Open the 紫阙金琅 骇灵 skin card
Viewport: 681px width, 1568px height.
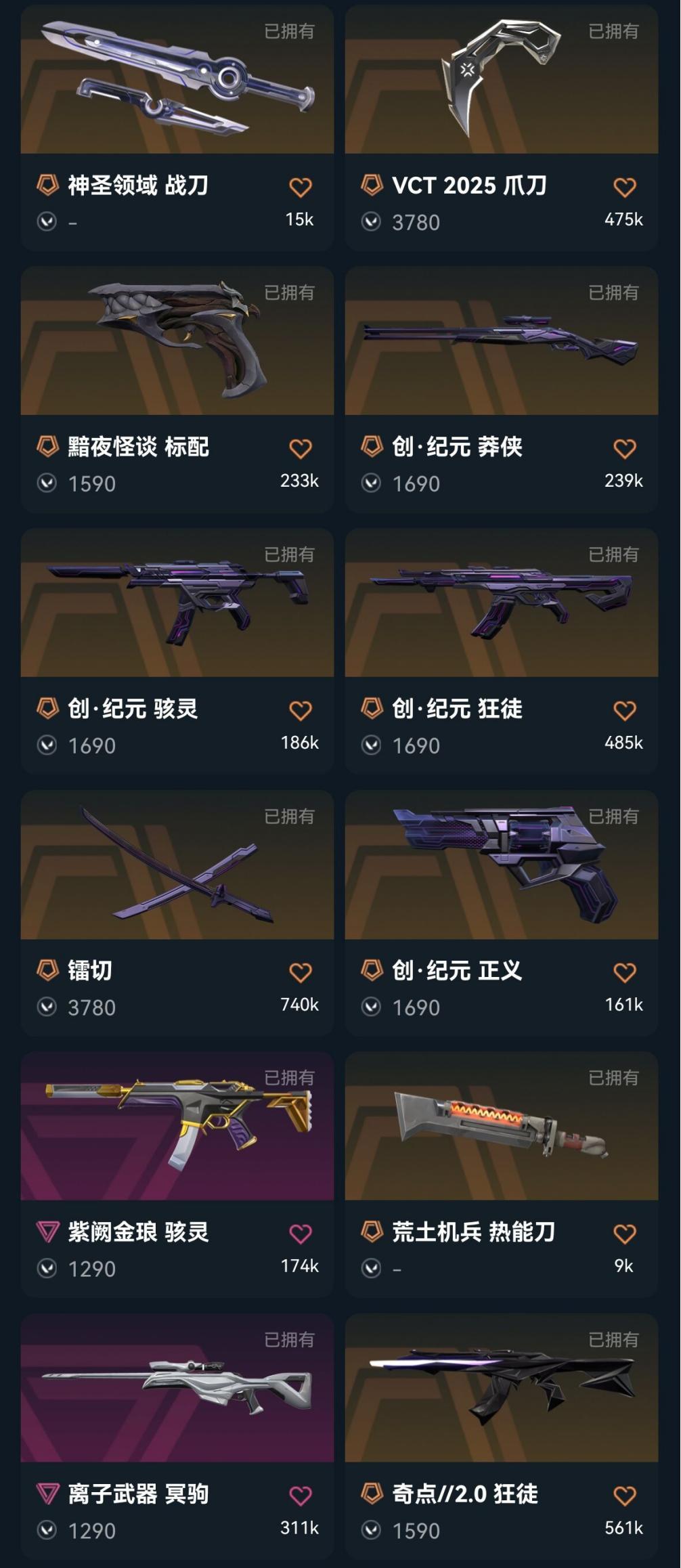177,1127
